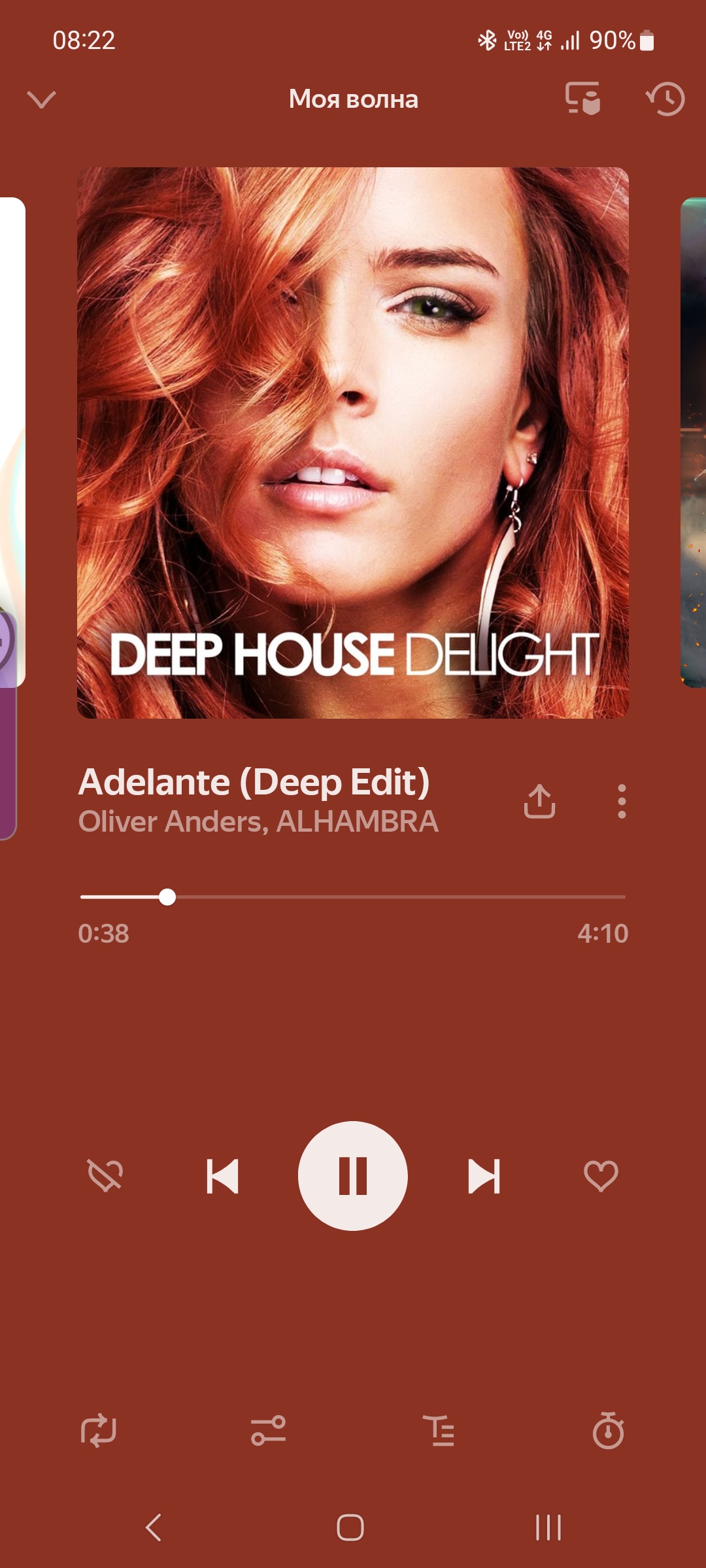Open the cast to device panel
This screenshot has height=1568, width=706.
coord(581,99)
